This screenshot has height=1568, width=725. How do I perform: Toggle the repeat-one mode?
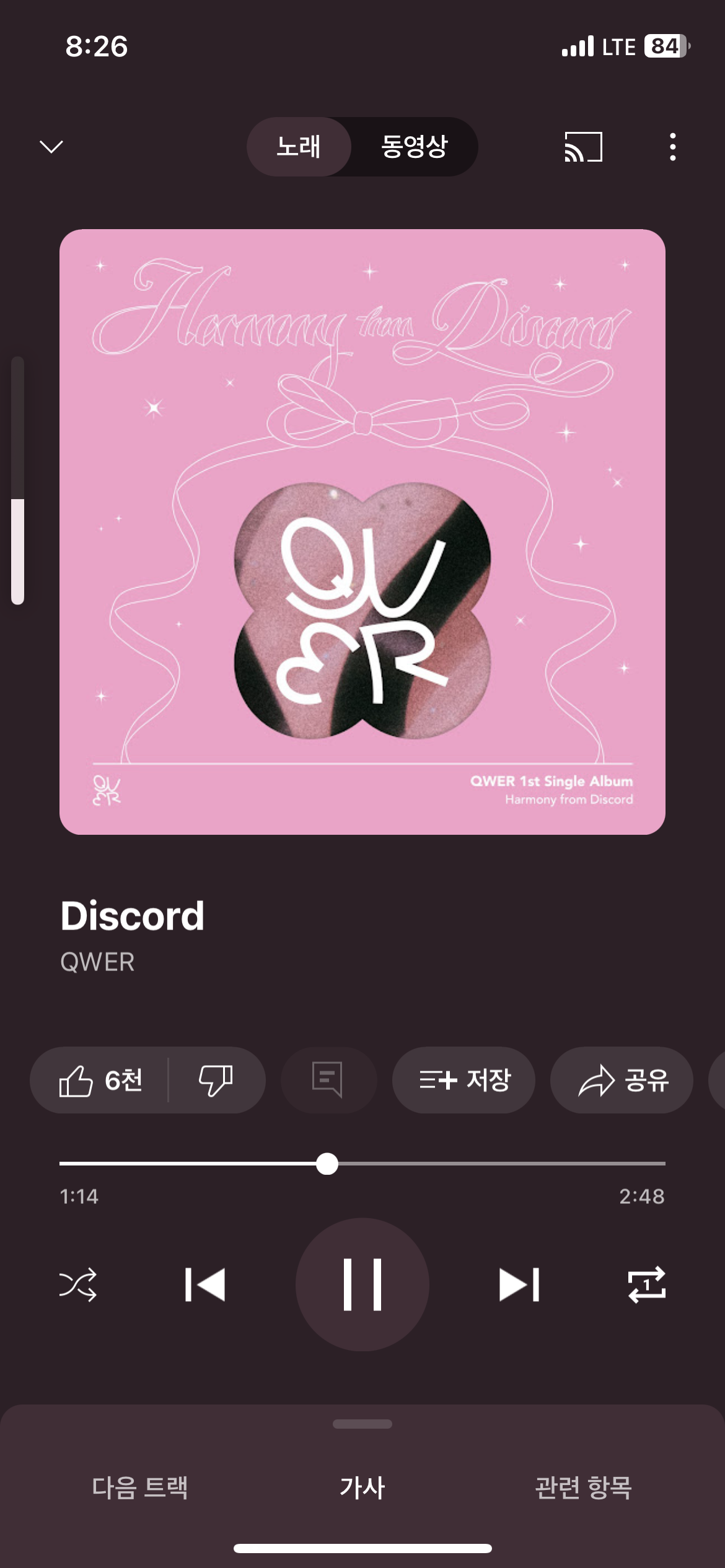[647, 1284]
